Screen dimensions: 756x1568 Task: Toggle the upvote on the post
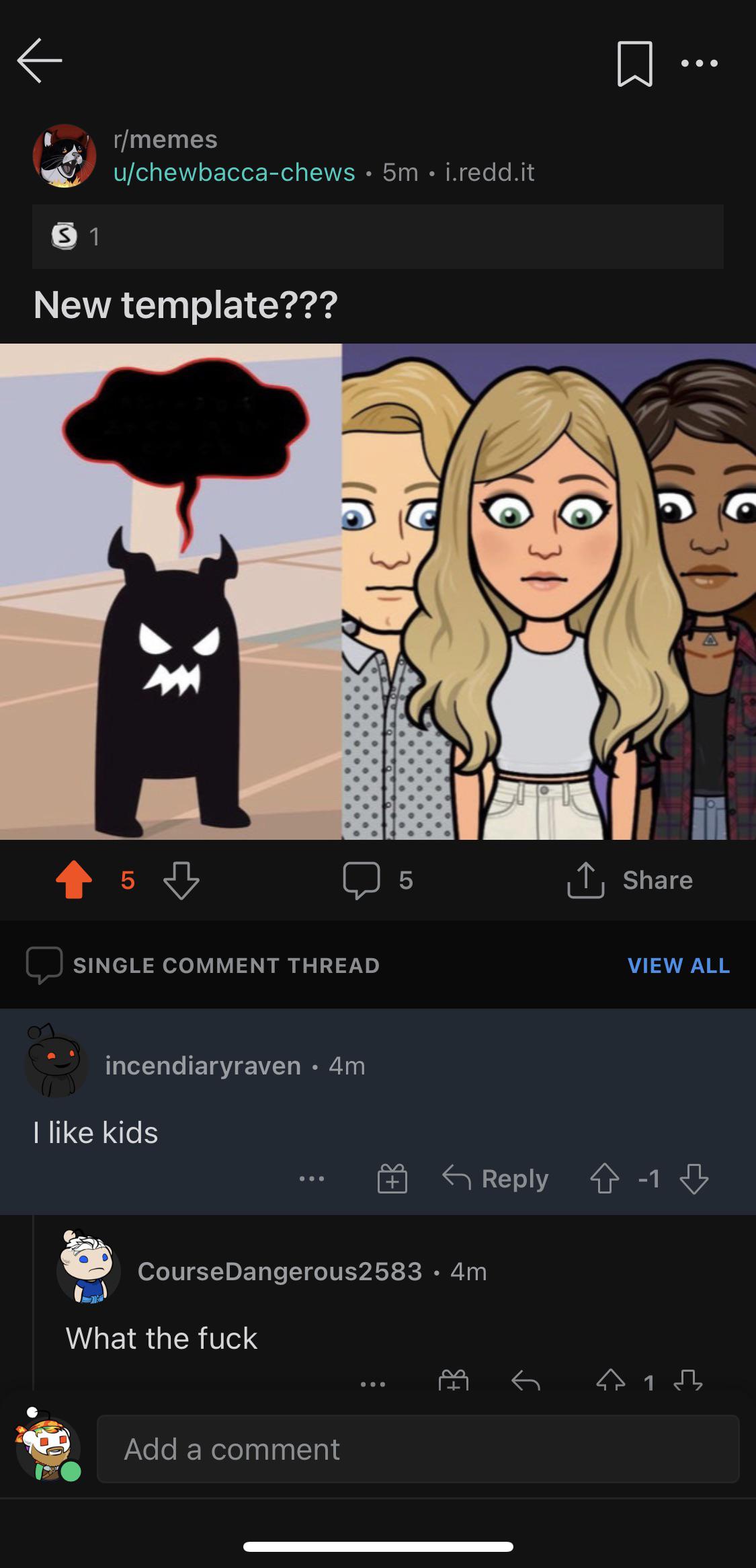coord(74,879)
